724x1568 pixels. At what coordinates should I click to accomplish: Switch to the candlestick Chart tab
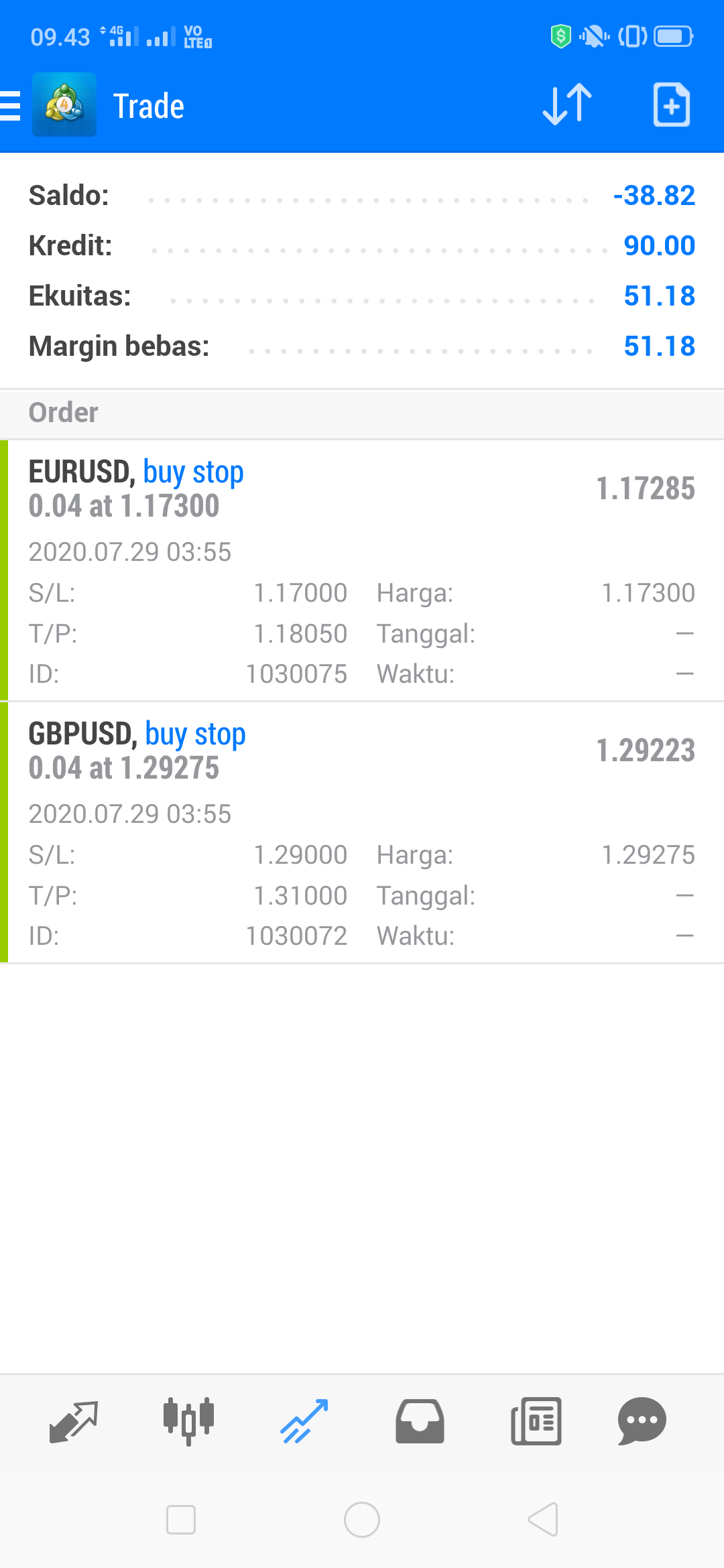pos(189,1421)
